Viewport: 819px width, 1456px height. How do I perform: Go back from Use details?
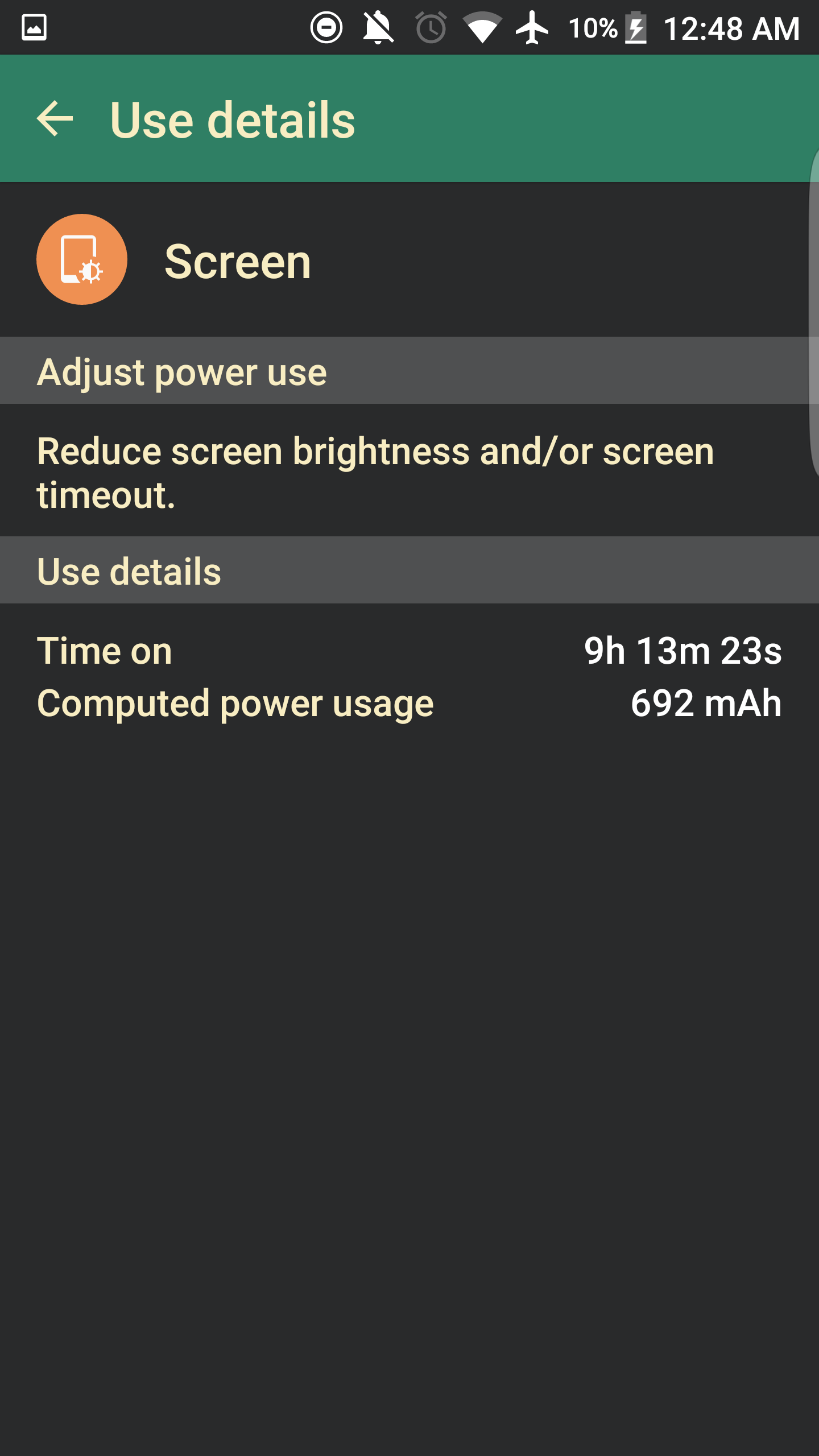pos(55,119)
